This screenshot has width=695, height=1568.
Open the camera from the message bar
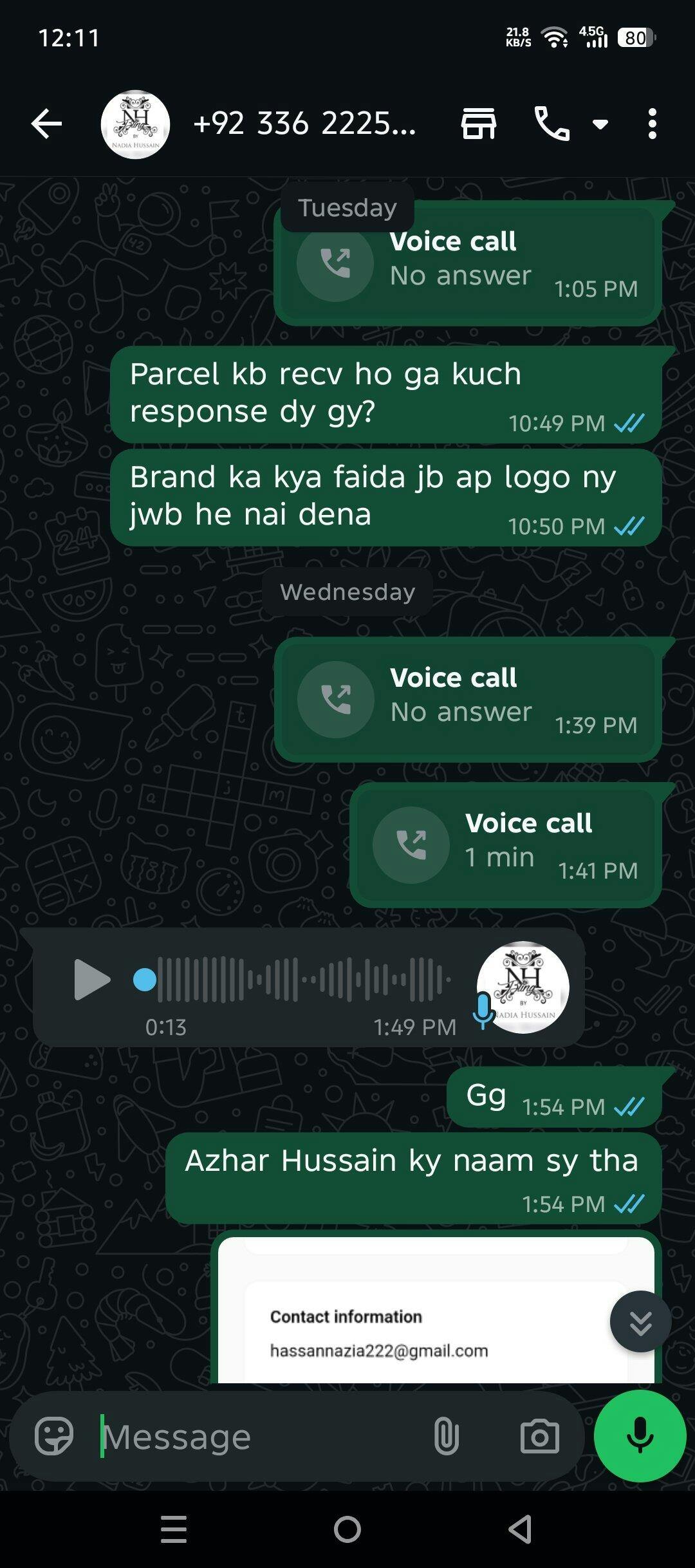(539, 1436)
